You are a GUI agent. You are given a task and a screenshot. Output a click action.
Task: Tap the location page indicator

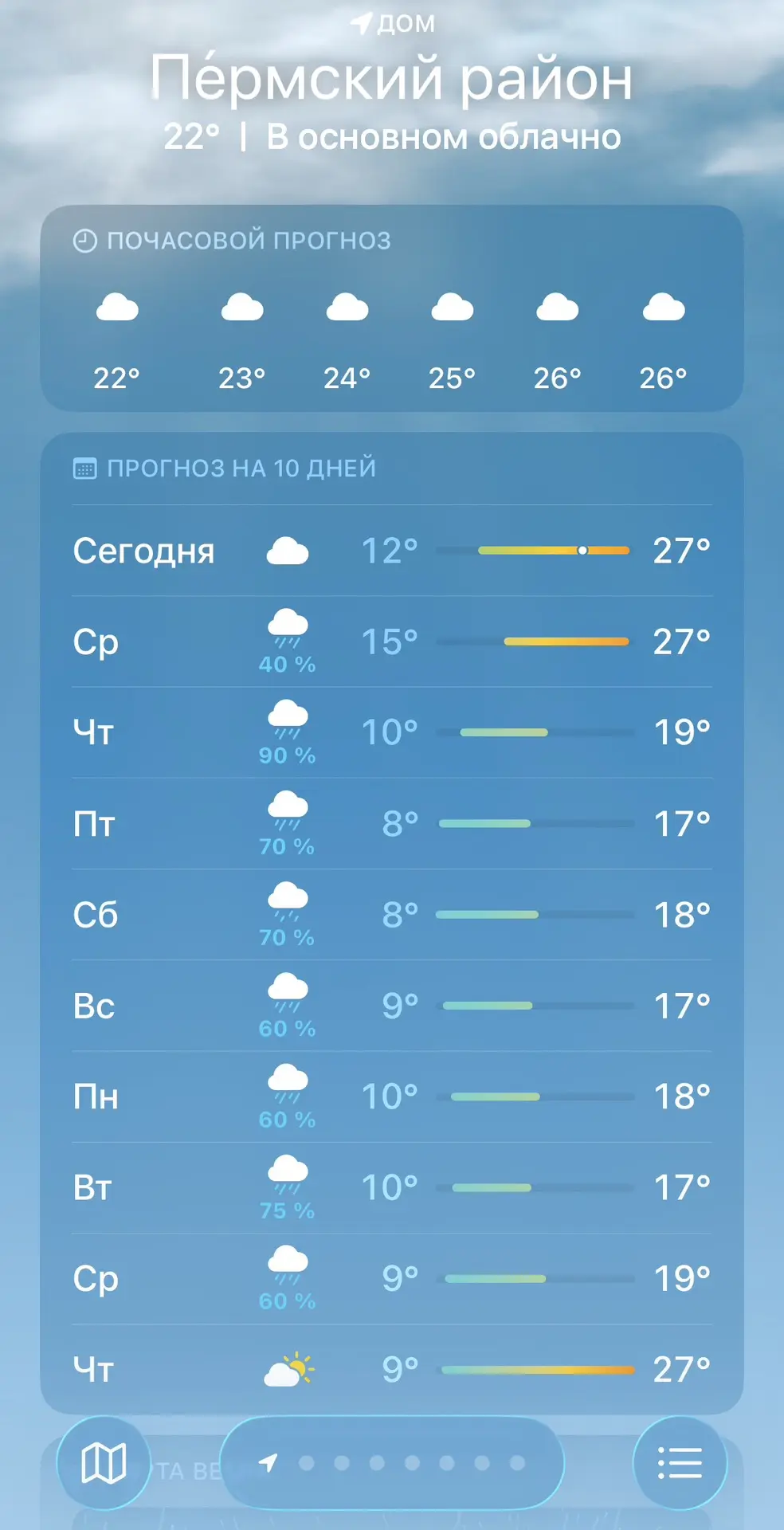(x=392, y=1463)
